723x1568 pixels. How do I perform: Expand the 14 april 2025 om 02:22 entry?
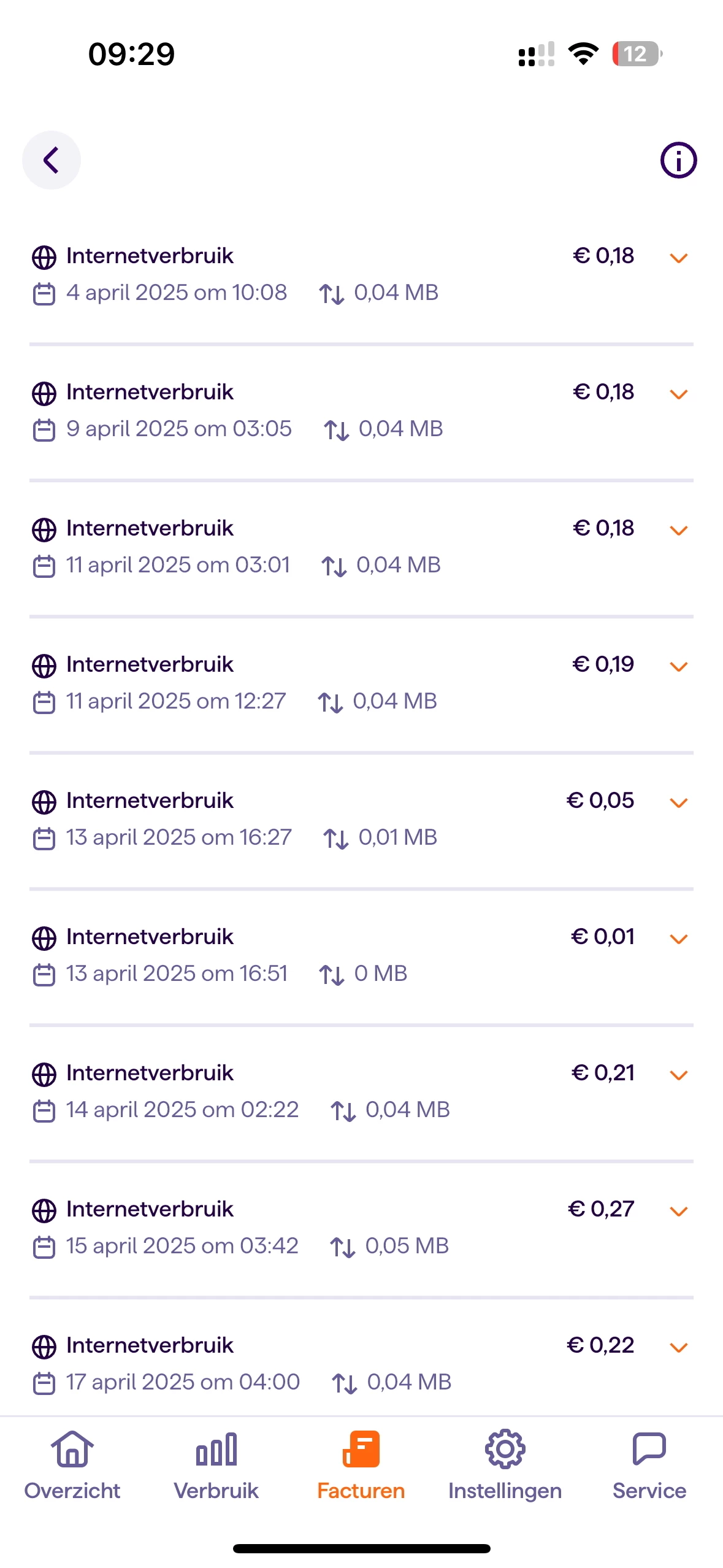(x=678, y=1075)
